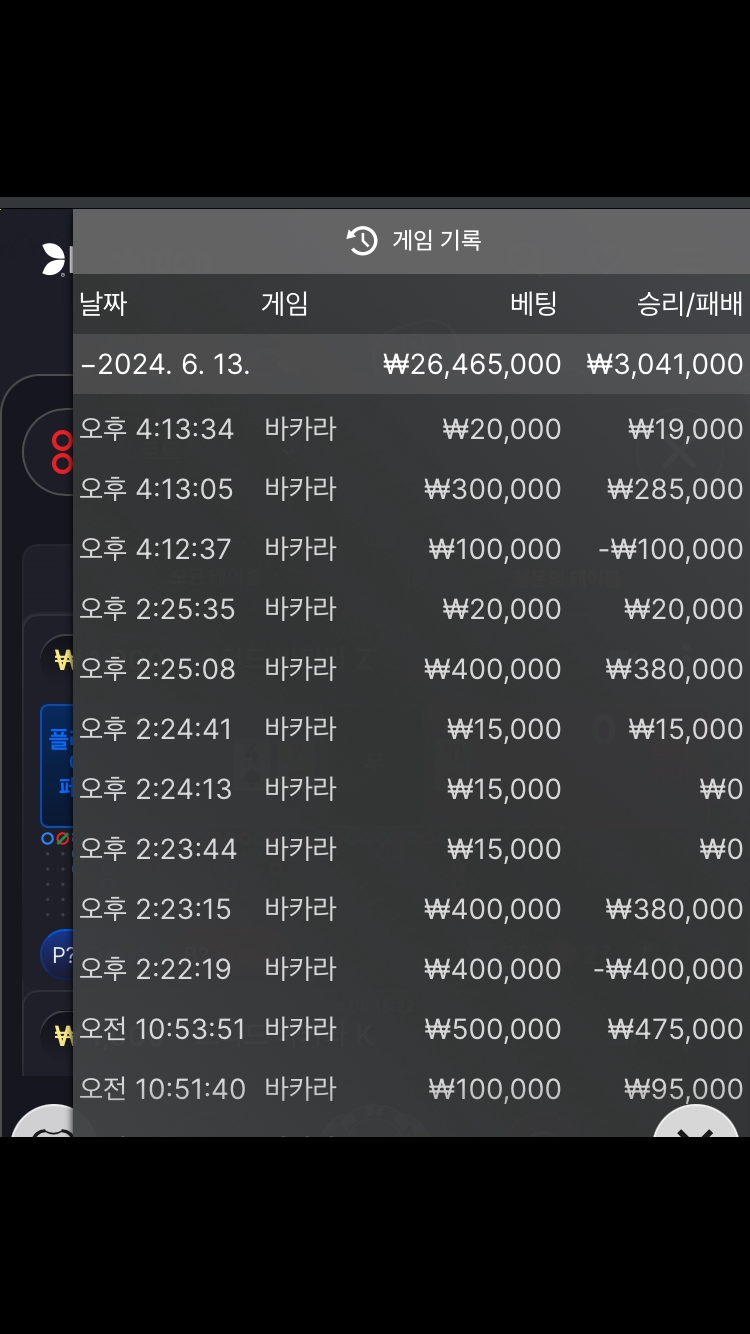Screen dimensions: 750x1334
Task: View the 오후 4:12:37 losing round
Action: pos(411,549)
